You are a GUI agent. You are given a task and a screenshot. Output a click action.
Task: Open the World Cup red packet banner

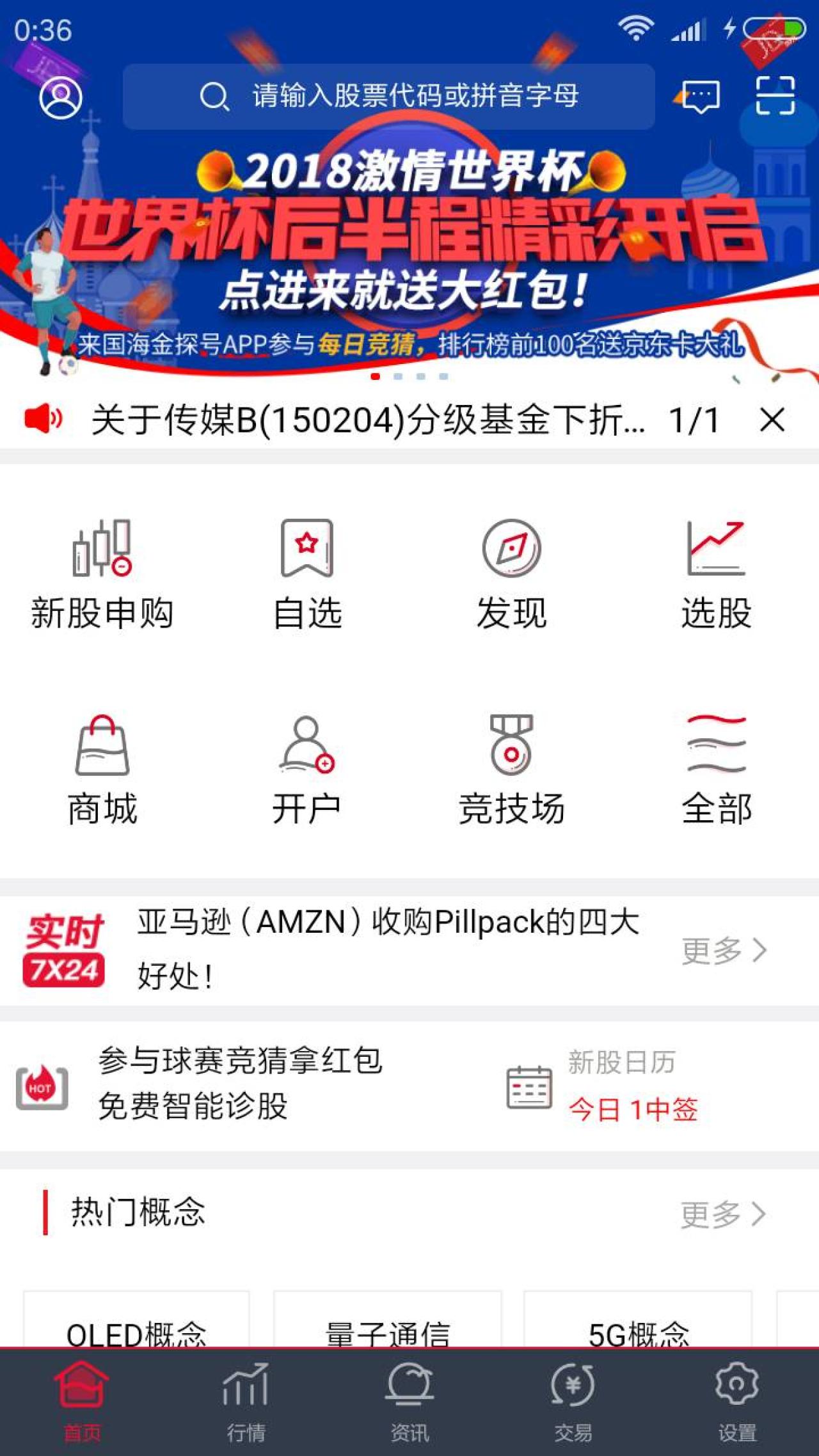(409, 256)
